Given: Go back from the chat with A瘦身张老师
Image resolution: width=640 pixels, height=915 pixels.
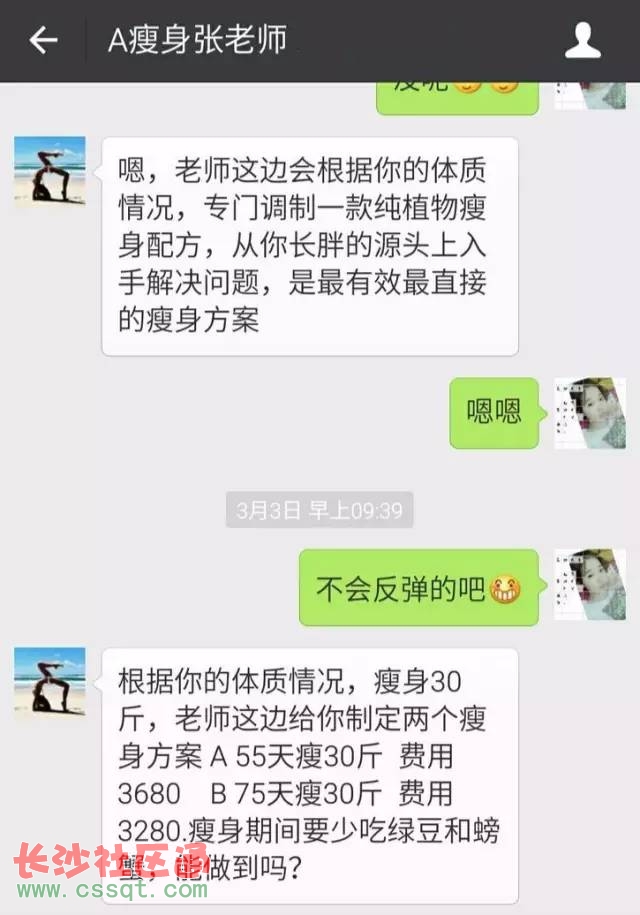Looking at the screenshot, I should point(43,40).
